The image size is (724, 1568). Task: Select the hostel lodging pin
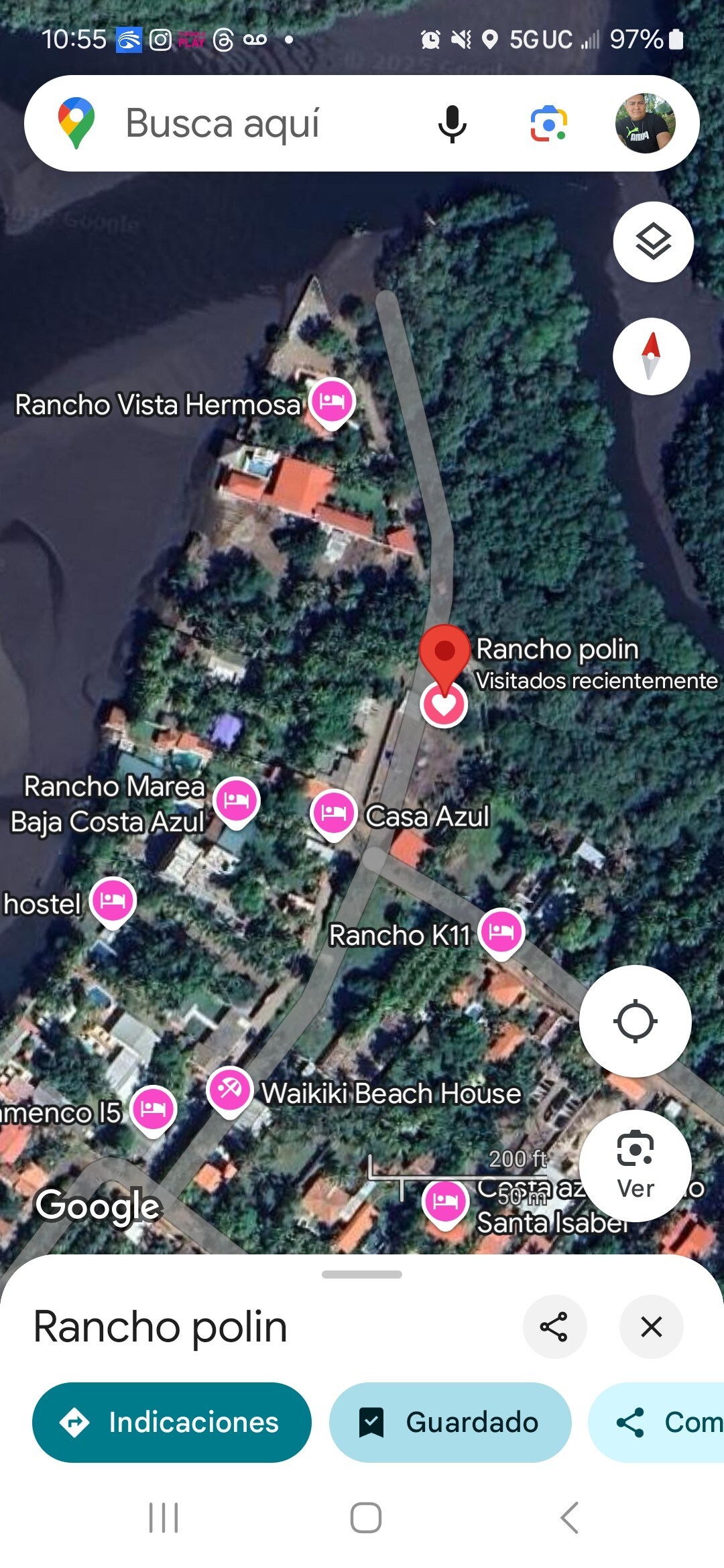(x=113, y=900)
